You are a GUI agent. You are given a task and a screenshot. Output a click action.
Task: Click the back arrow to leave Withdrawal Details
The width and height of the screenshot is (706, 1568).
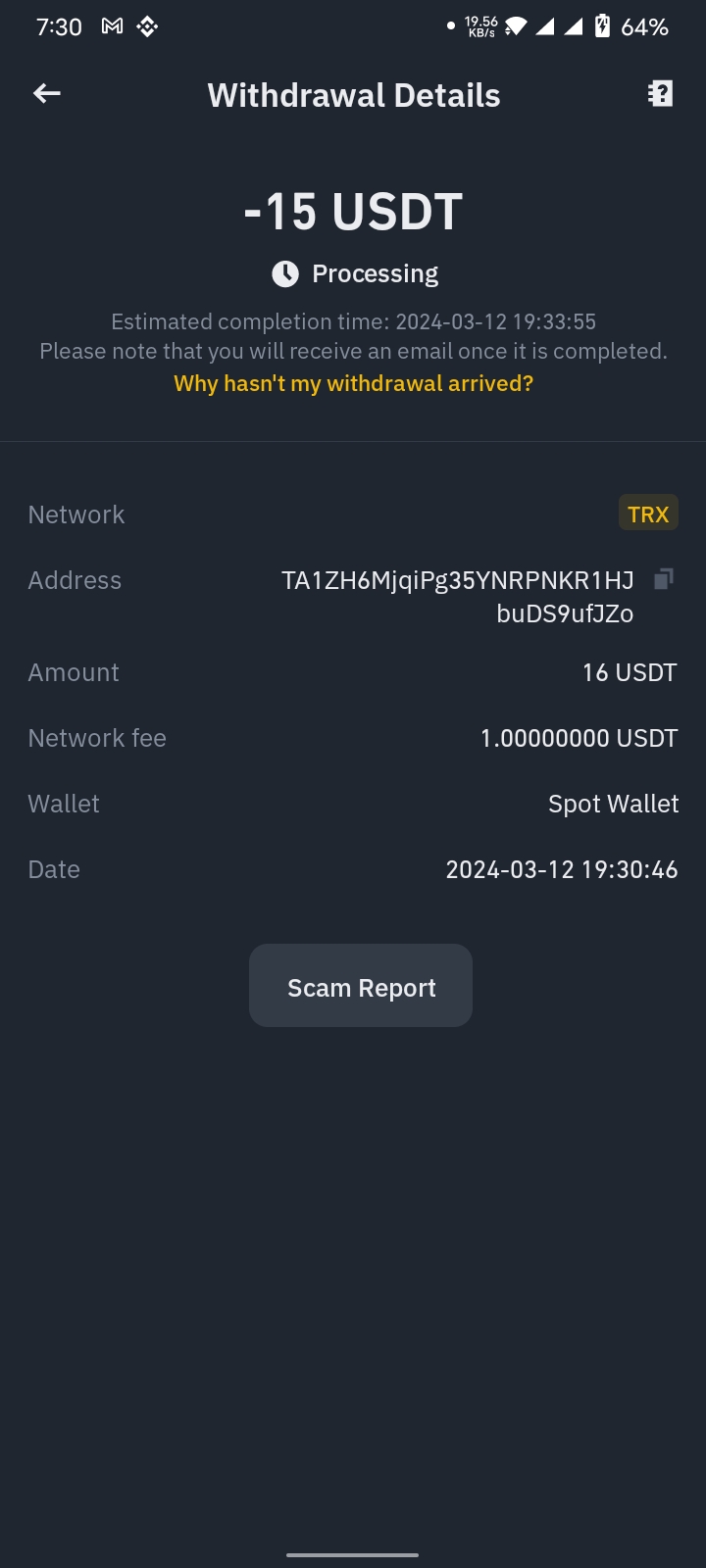tap(46, 93)
